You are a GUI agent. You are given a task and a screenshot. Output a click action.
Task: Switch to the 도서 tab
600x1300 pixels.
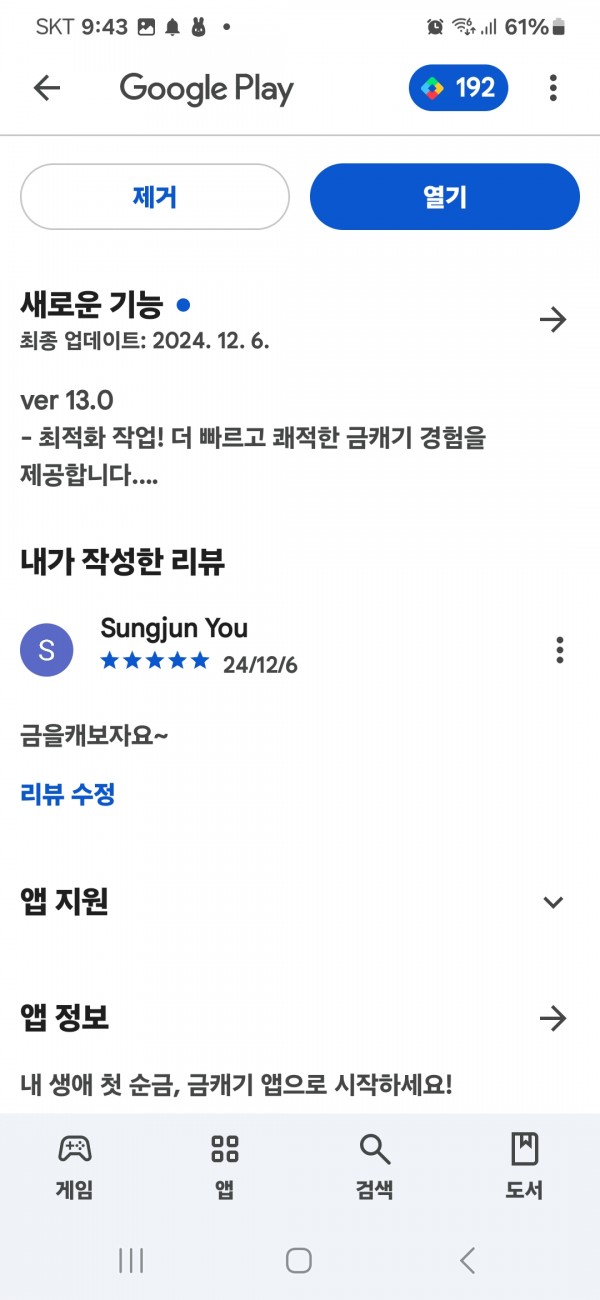(x=525, y=1167)
